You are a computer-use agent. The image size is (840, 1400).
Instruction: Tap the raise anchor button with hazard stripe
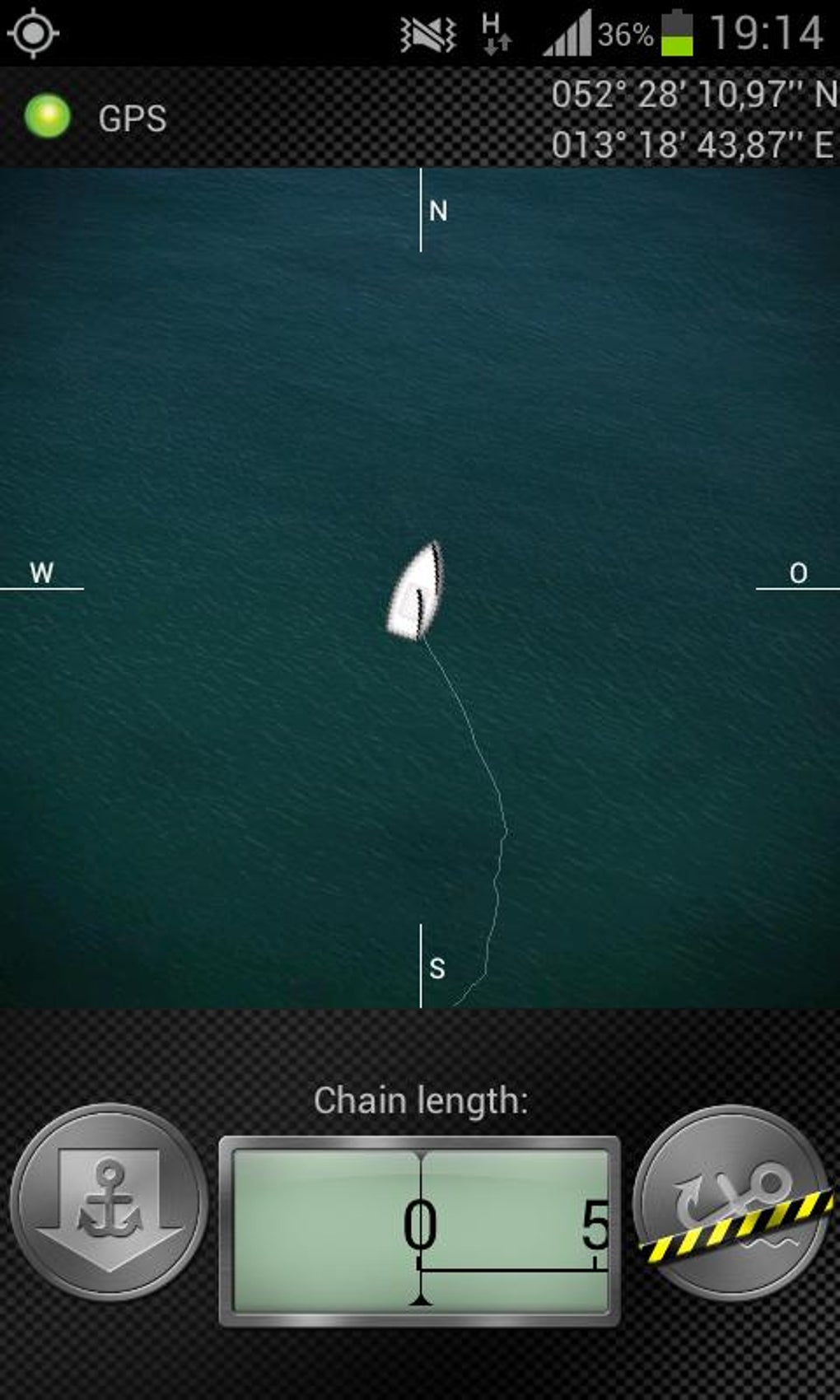tap(732, 1202)
